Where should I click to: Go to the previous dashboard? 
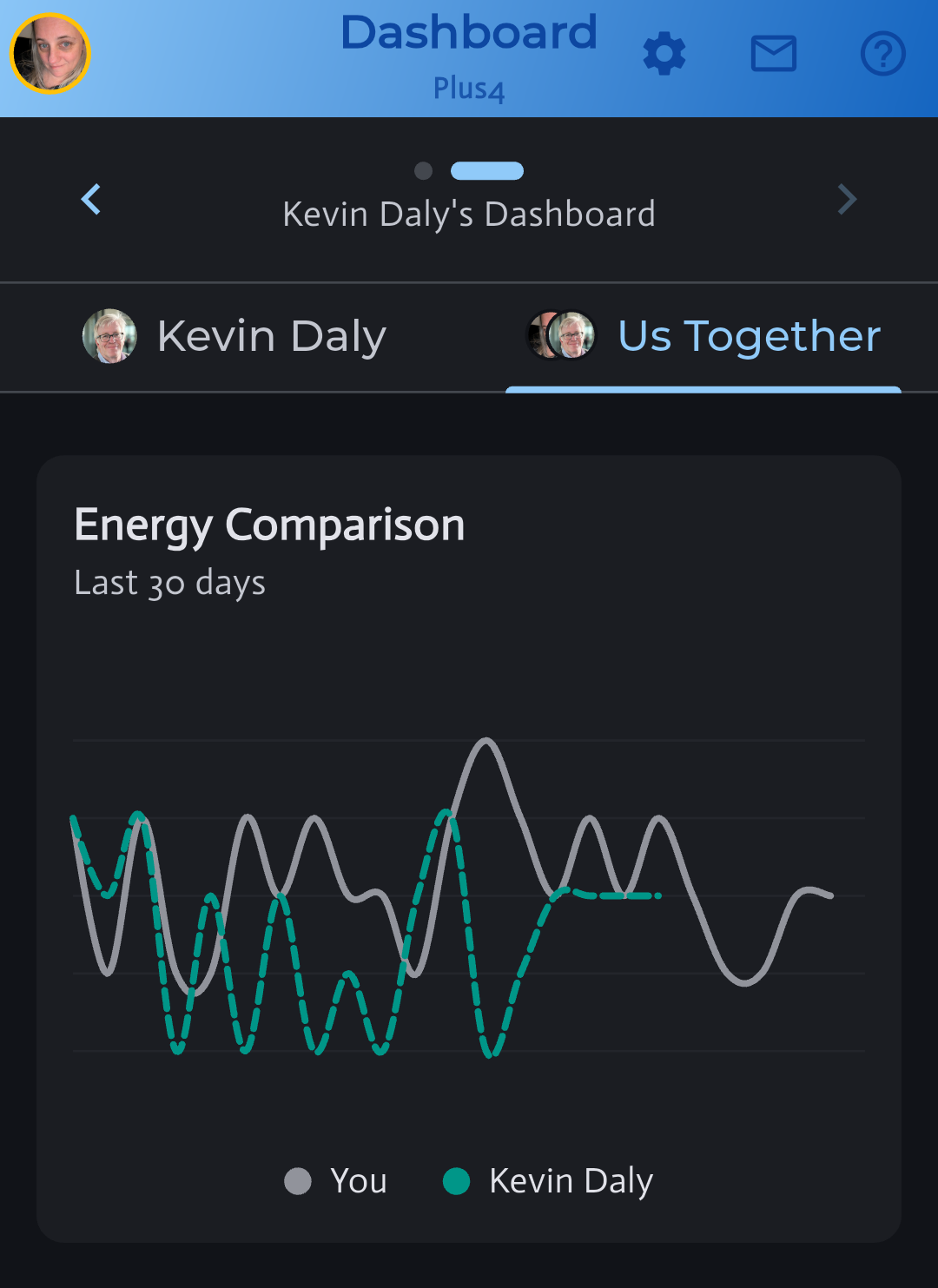(x=91, y=200)
